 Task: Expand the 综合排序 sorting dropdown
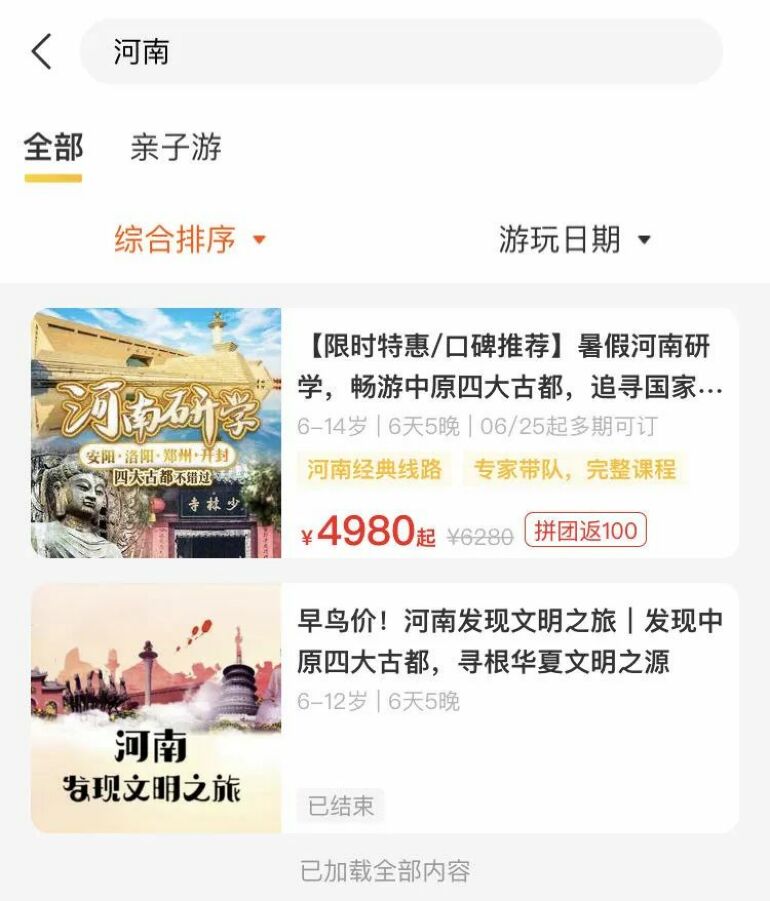(190, 240)
